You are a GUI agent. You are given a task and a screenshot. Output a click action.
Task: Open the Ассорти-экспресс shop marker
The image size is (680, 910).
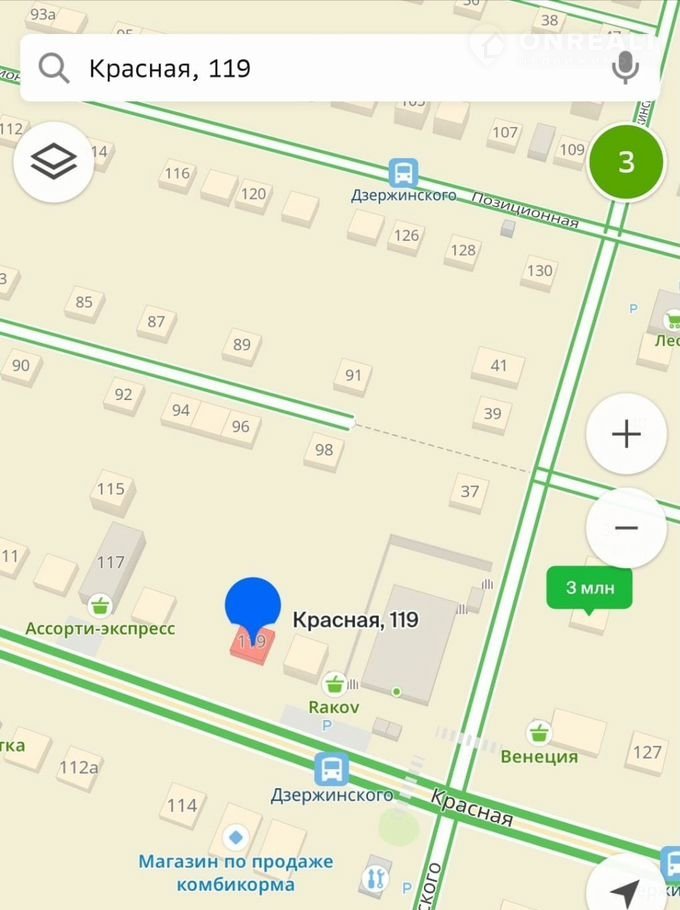[x=99, y=605]
